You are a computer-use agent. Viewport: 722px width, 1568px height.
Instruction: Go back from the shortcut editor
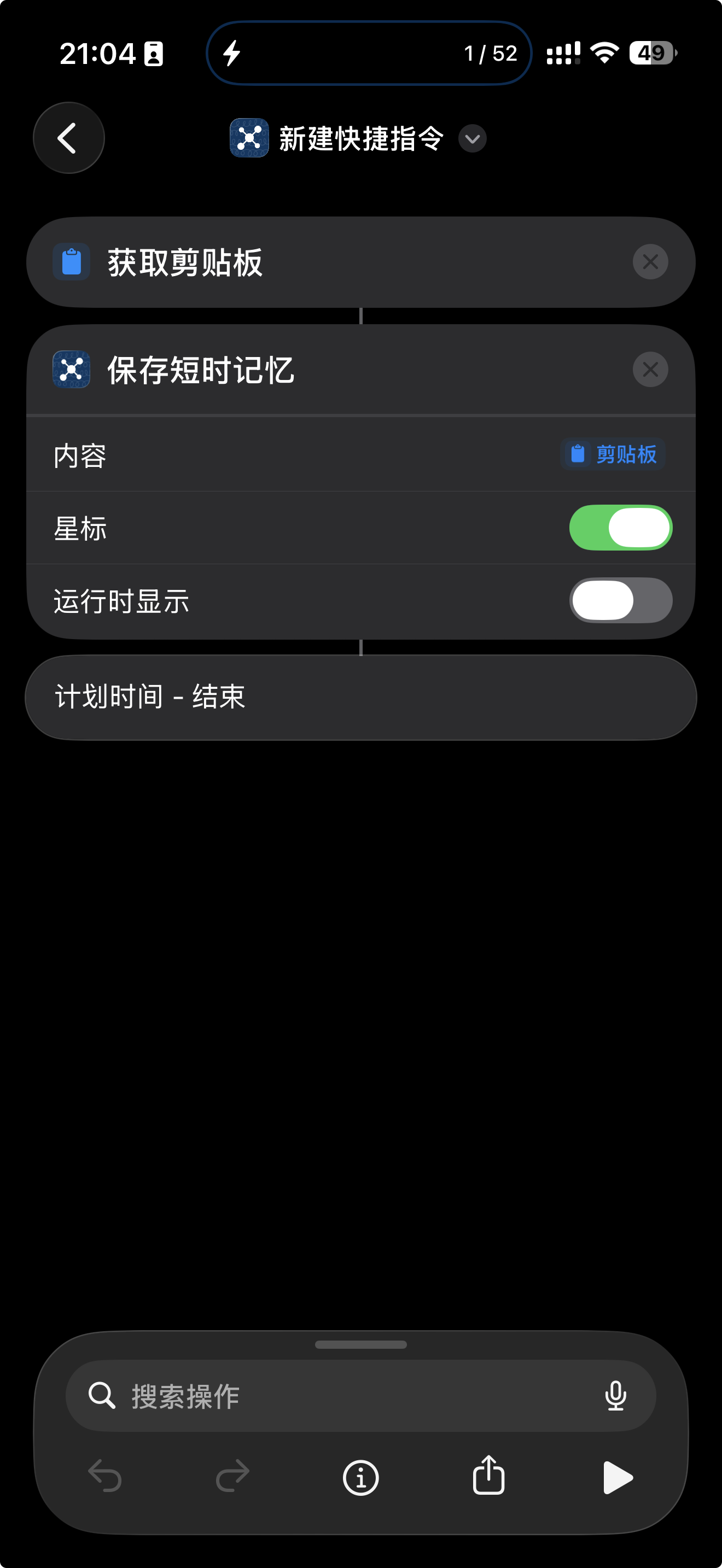[x=68, y=138]
